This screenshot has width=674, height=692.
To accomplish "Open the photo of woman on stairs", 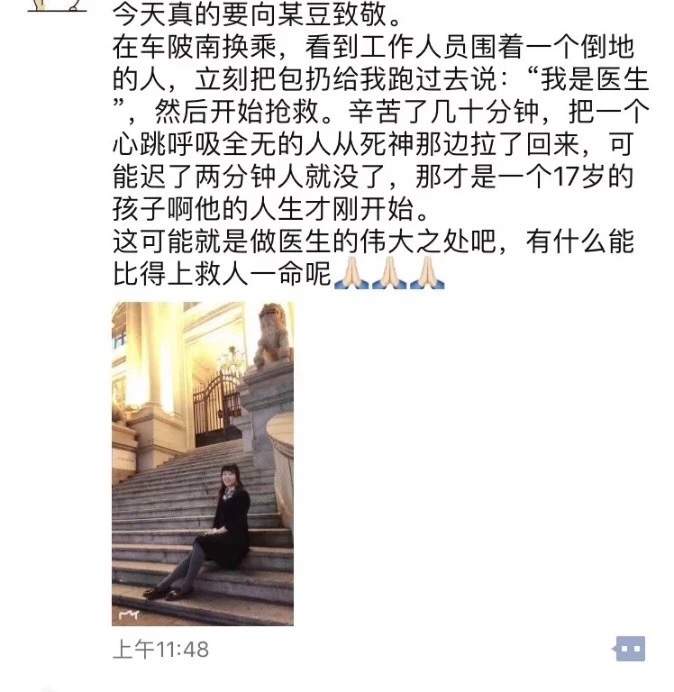I will point(202,463).
